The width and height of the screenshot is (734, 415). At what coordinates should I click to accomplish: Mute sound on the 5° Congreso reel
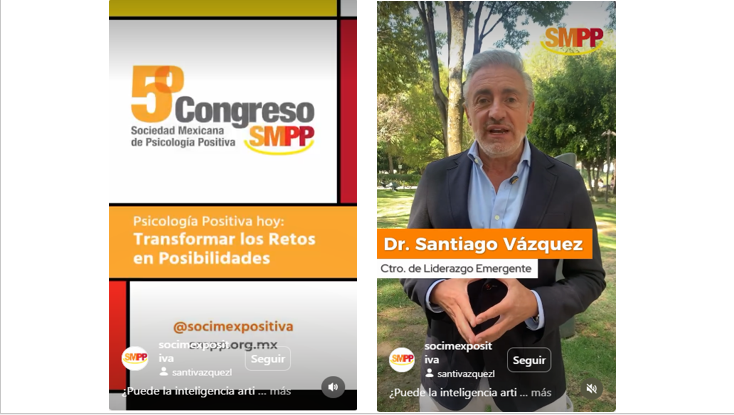coord(333,387)
